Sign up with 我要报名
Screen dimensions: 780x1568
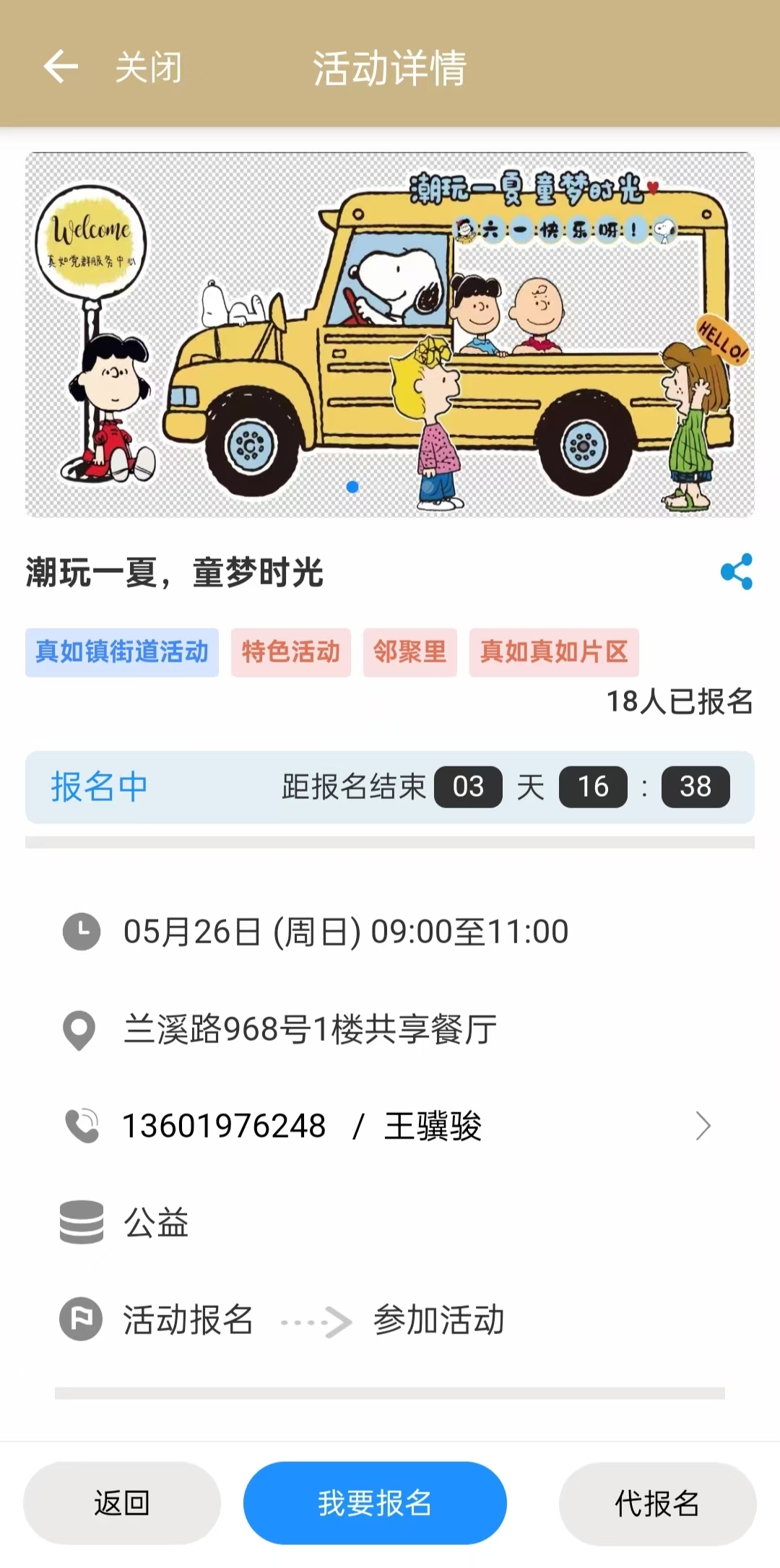pyautogui.click(x=375, y=1503)
